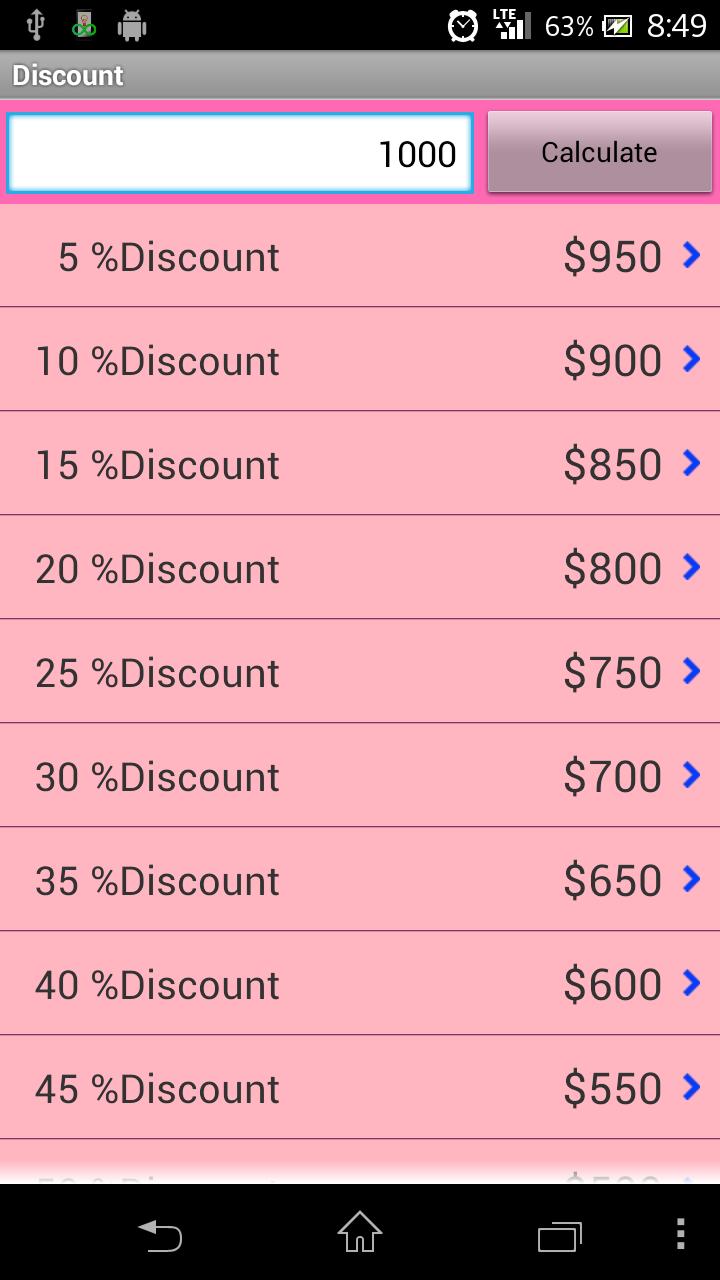Hit the Calculate button
This screenshot has width=720, height=1280.
[x=599, y=152]
